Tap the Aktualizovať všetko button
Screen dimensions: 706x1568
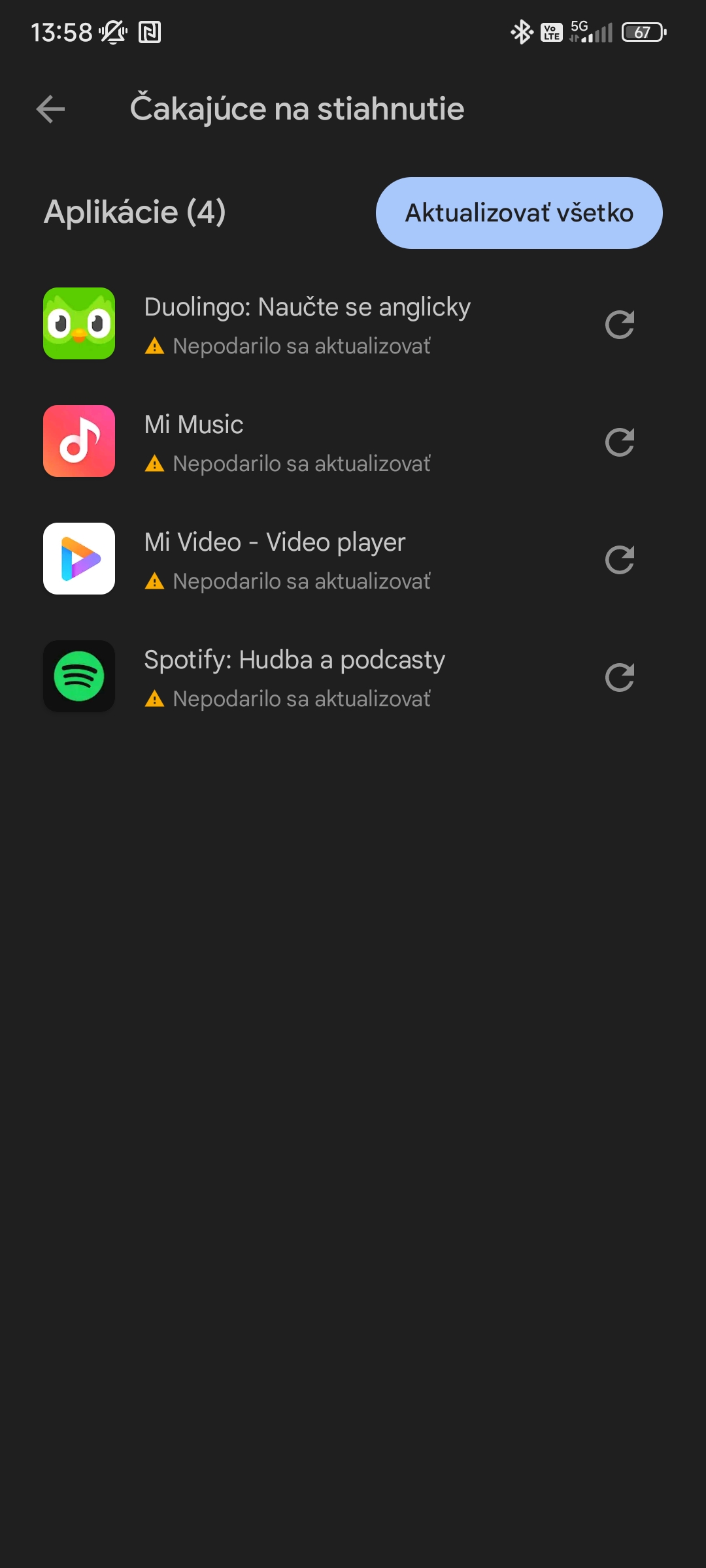(x=519, y=213)
